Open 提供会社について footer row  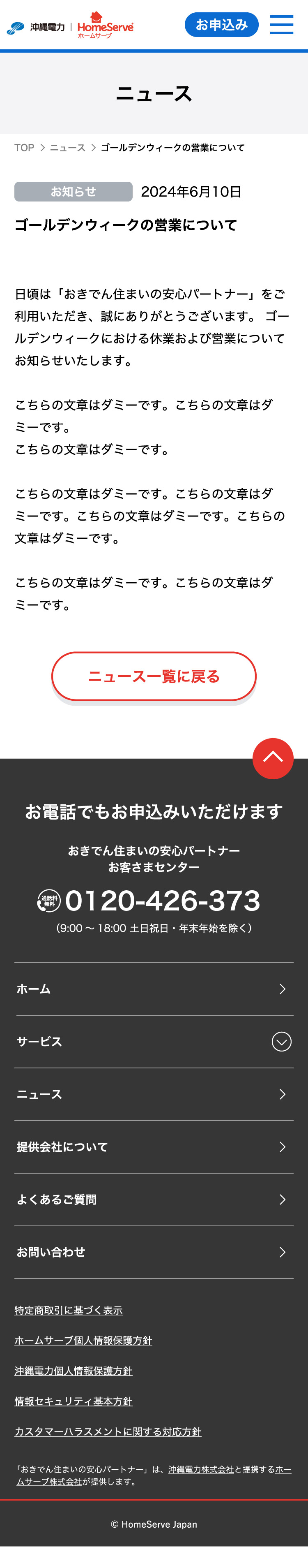pos(154,1147)
